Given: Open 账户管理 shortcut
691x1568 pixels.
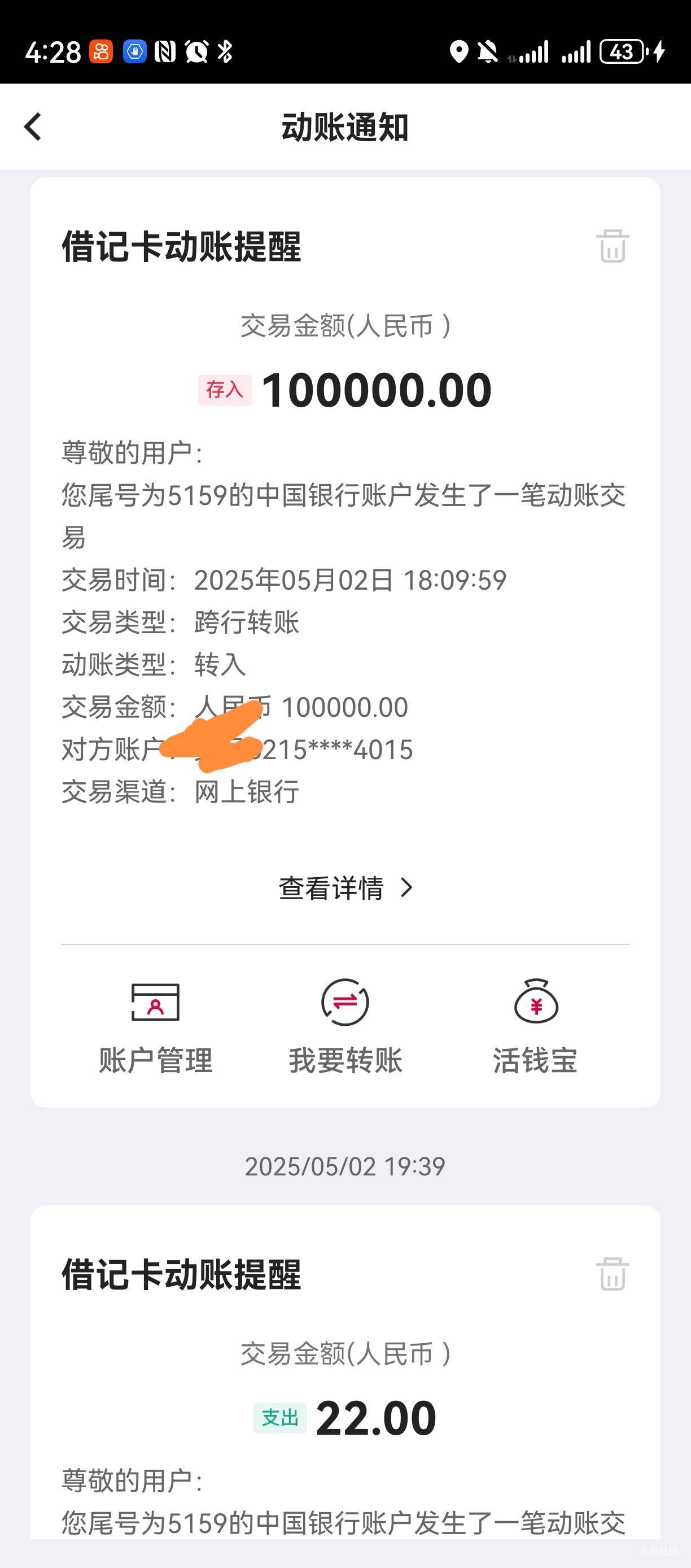Looking at the screenshot, I should pos(156,1027).
